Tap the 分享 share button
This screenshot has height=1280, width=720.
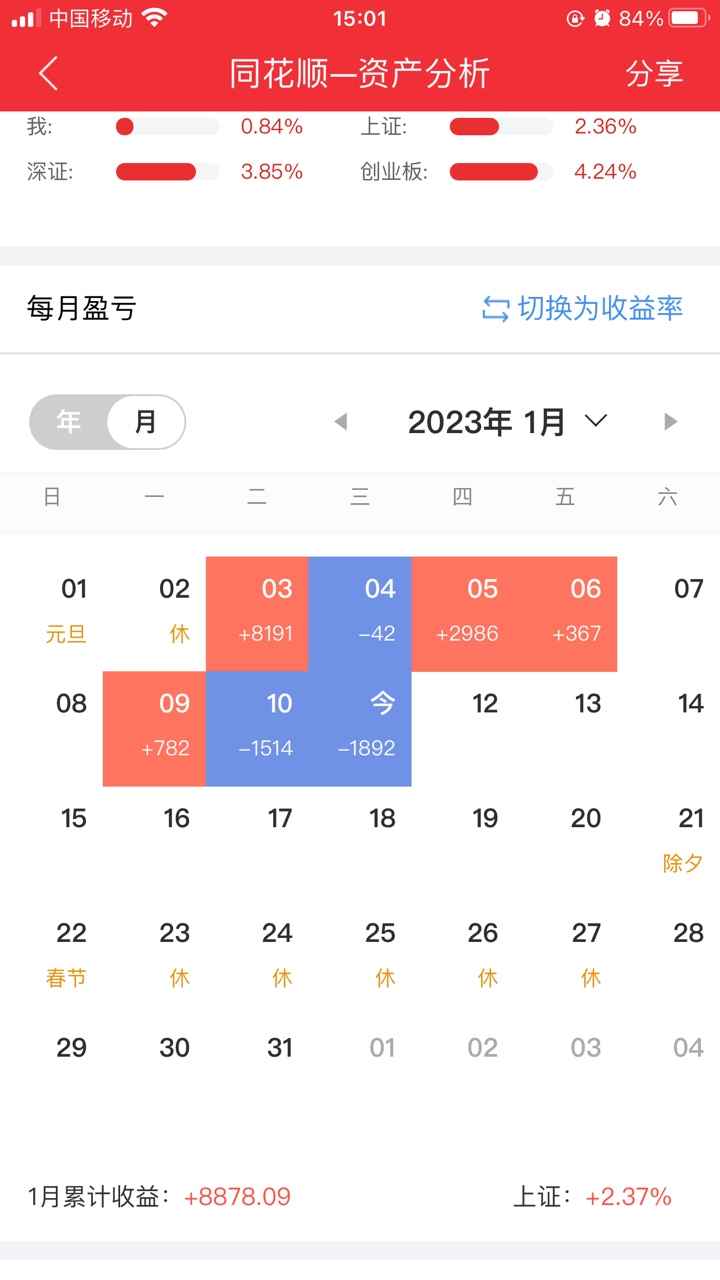(654, 73)
